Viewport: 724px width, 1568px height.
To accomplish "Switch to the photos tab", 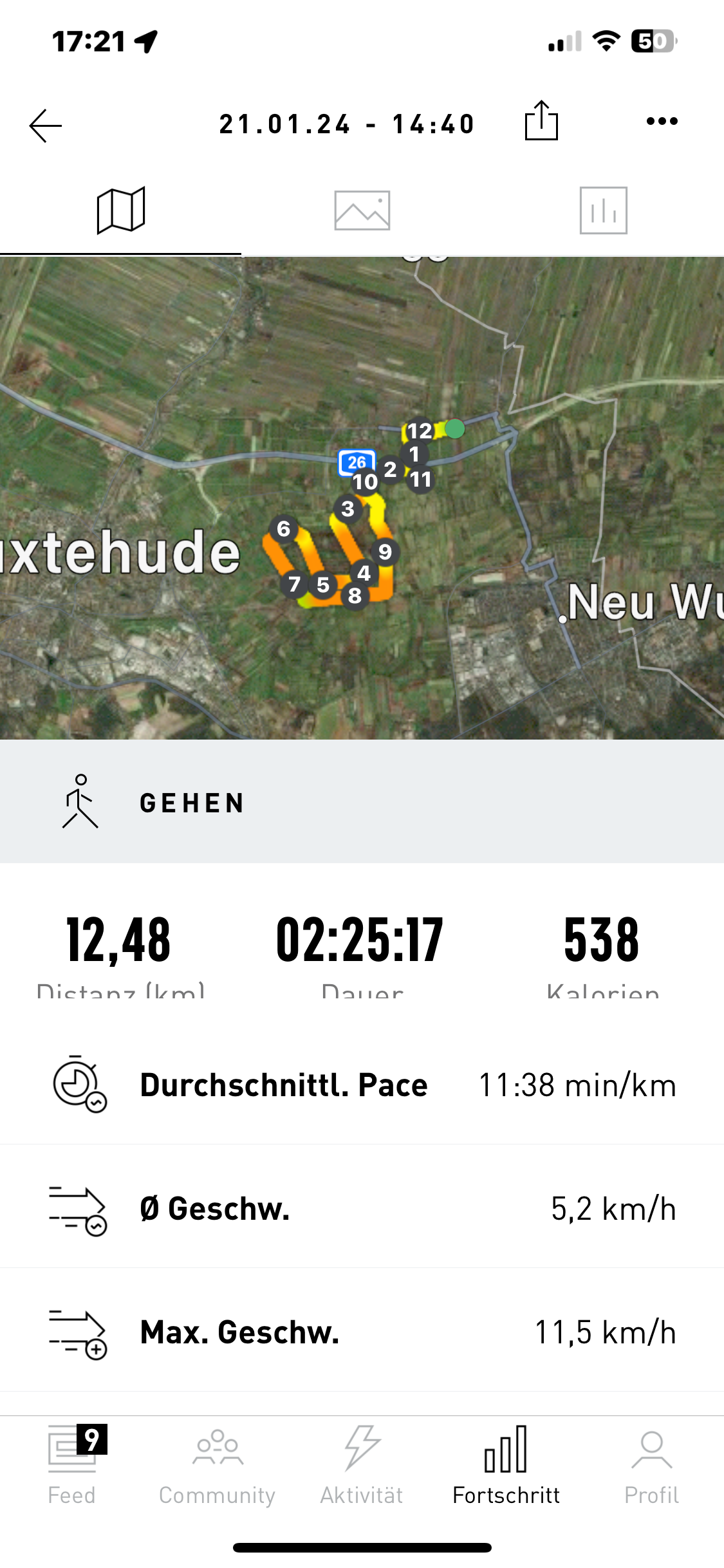I will click(x=362, y=210).
